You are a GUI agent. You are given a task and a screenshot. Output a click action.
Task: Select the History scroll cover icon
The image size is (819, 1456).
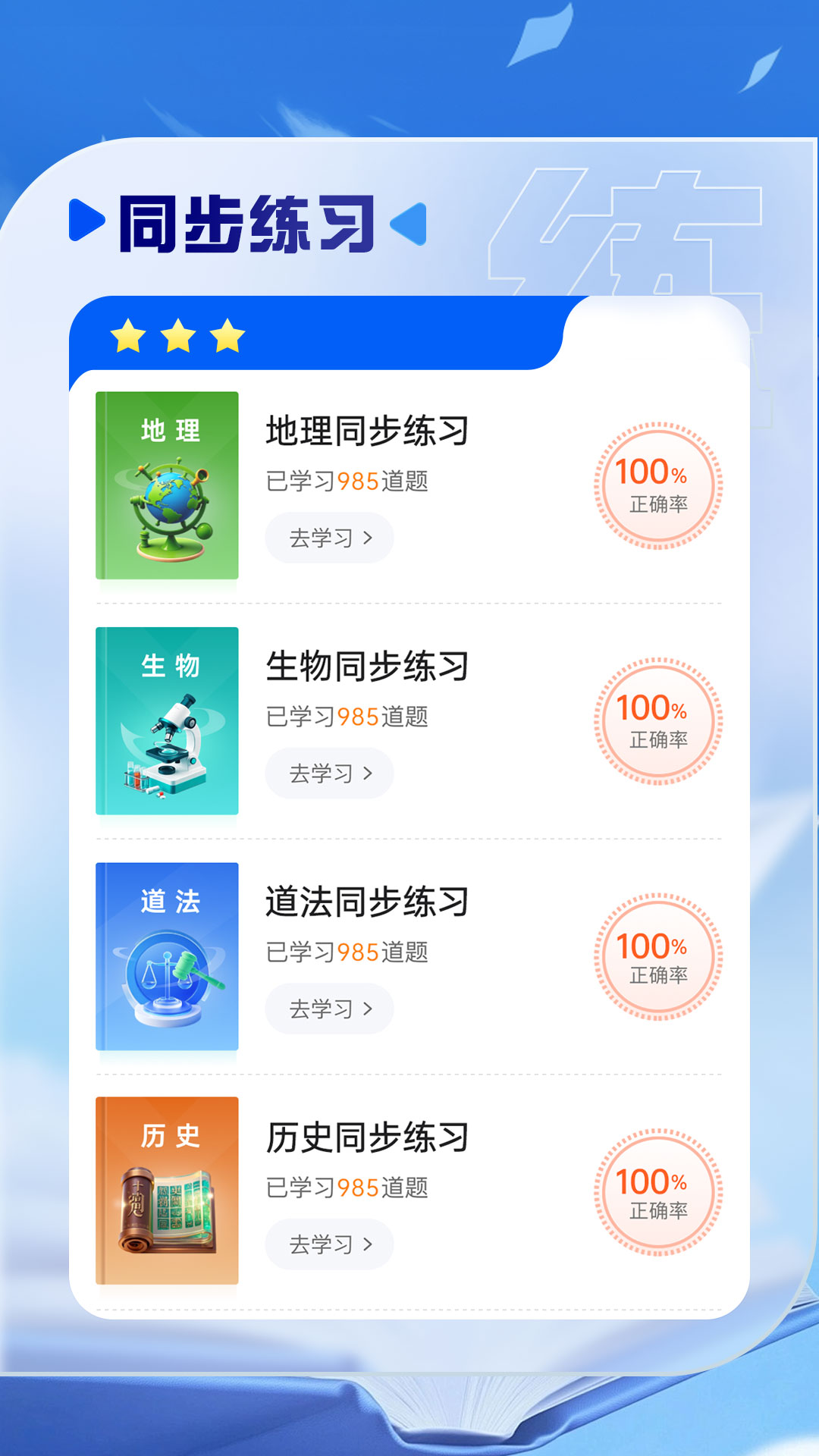click(166, 1192)
